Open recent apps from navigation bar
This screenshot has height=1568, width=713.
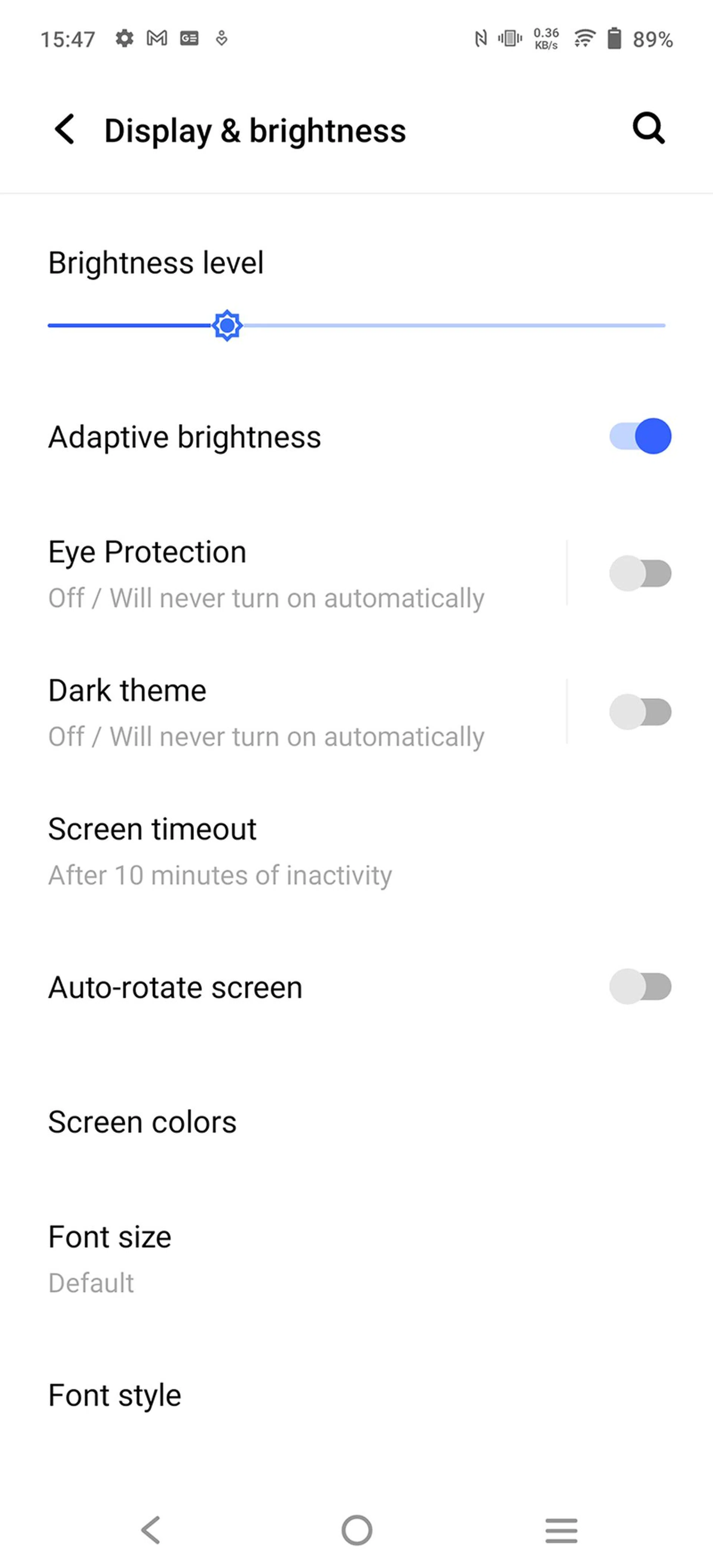pyautogui.click(x=561, y=1530)
